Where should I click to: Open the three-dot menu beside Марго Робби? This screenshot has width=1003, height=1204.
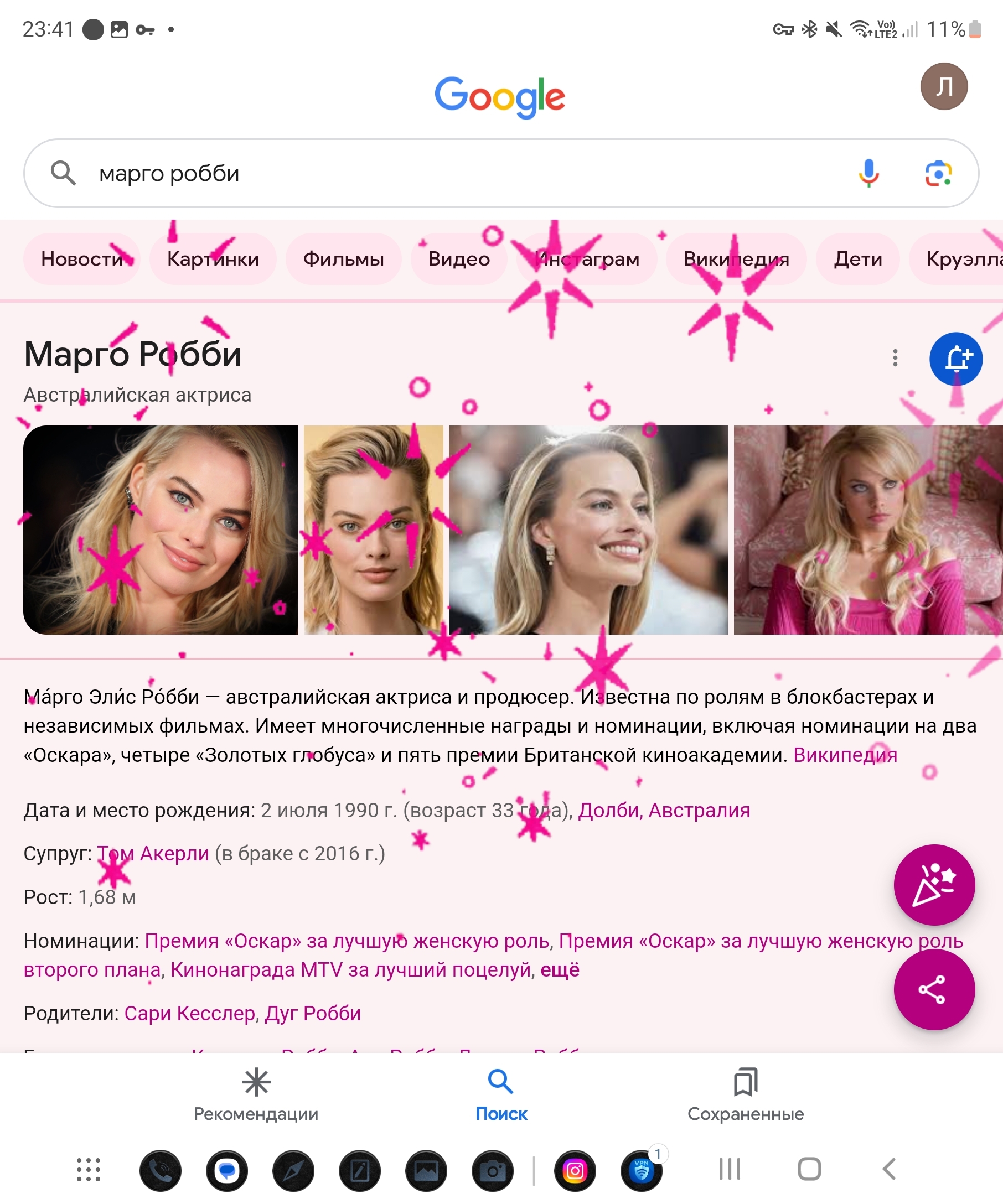895,359
